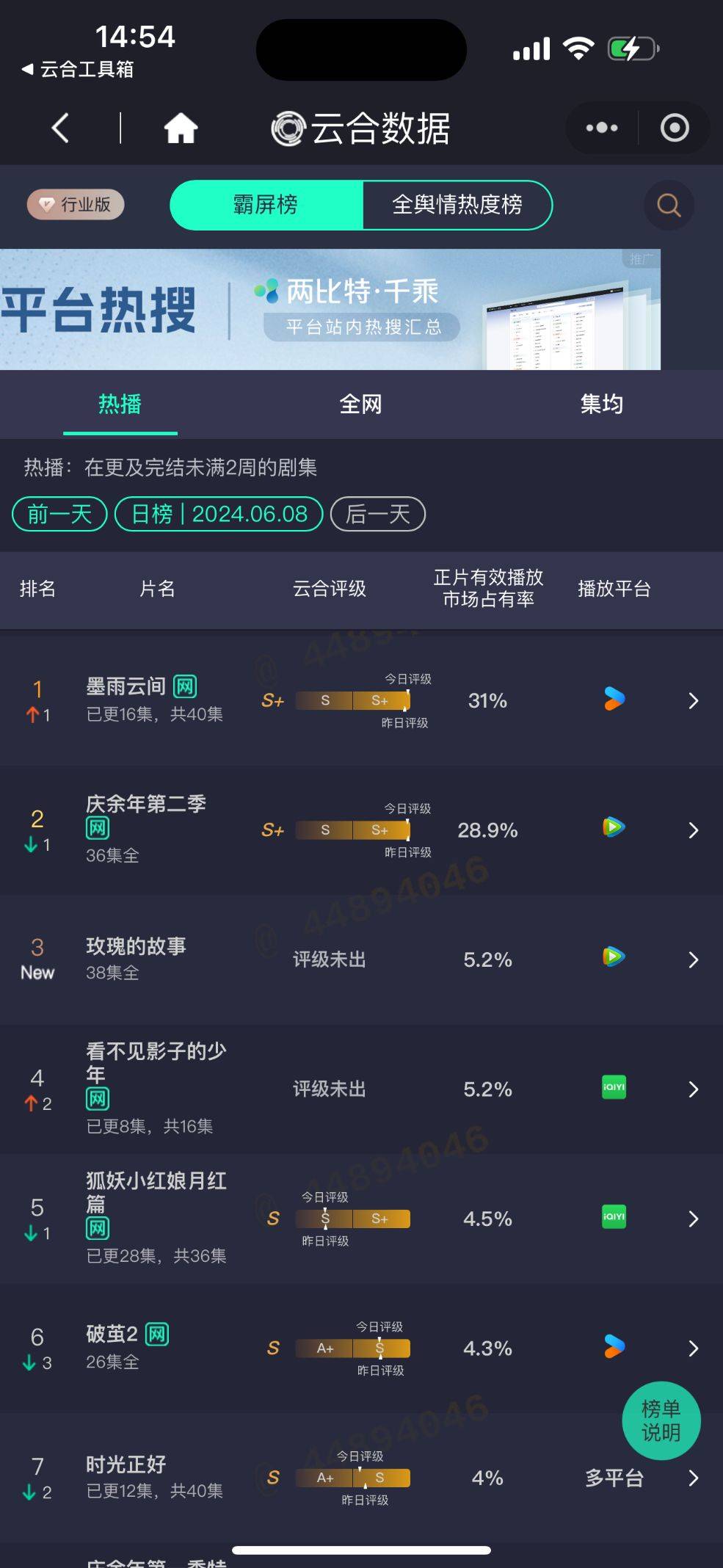The width and height of the screenshot is (723, 1568).
Task: Return to the mini program home
Action: 181,128
